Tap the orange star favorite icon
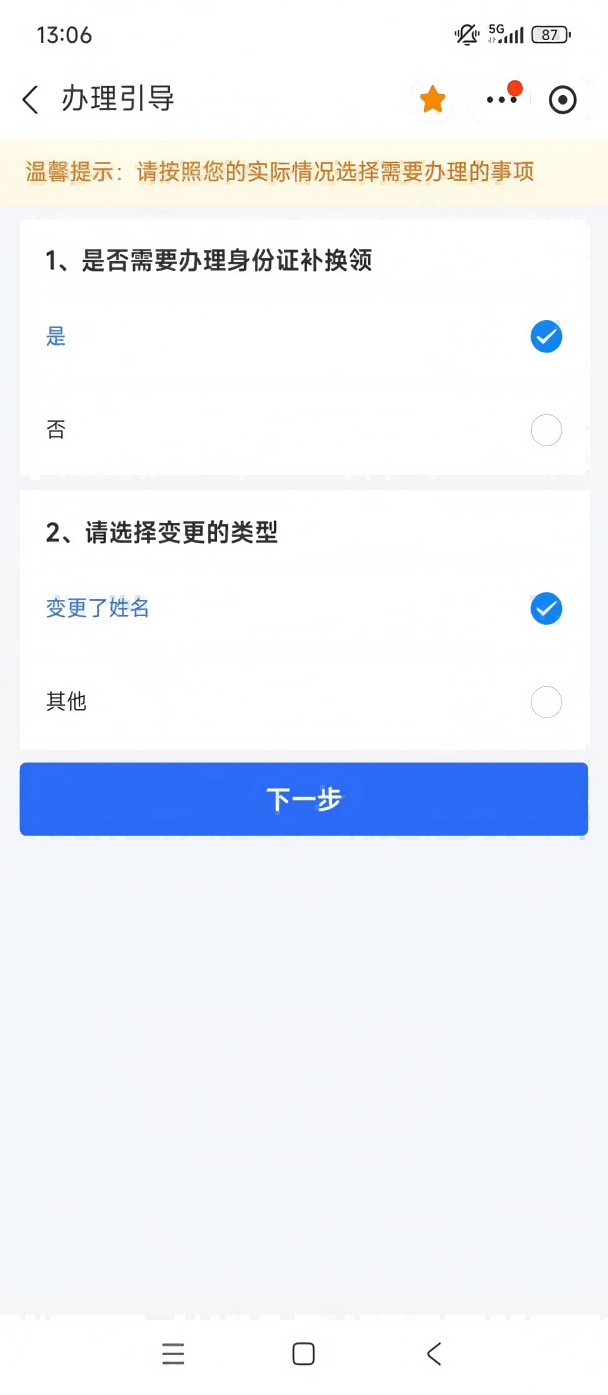 click(x=432, y=99)
